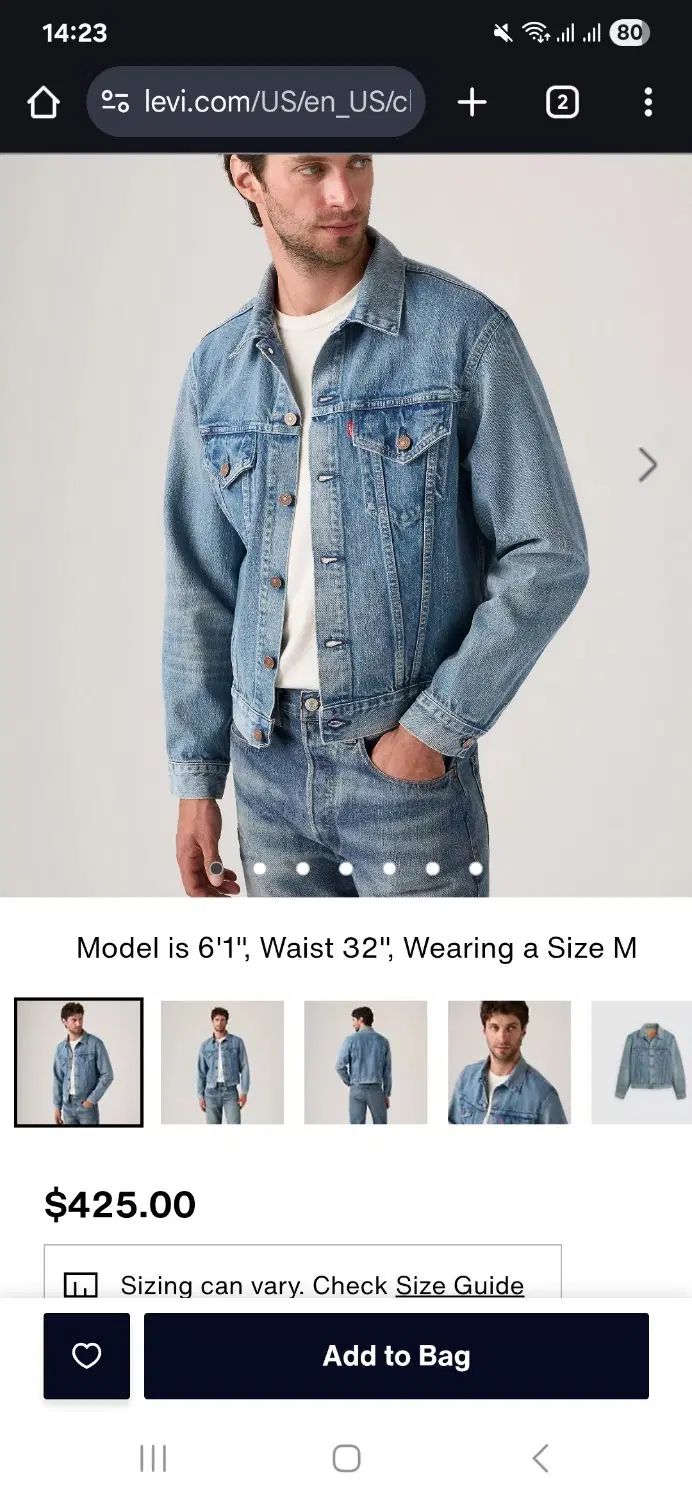The height and width of the screenshot is (1500, 692).
Task: Open a new browser tab
Action: point(472,102)
